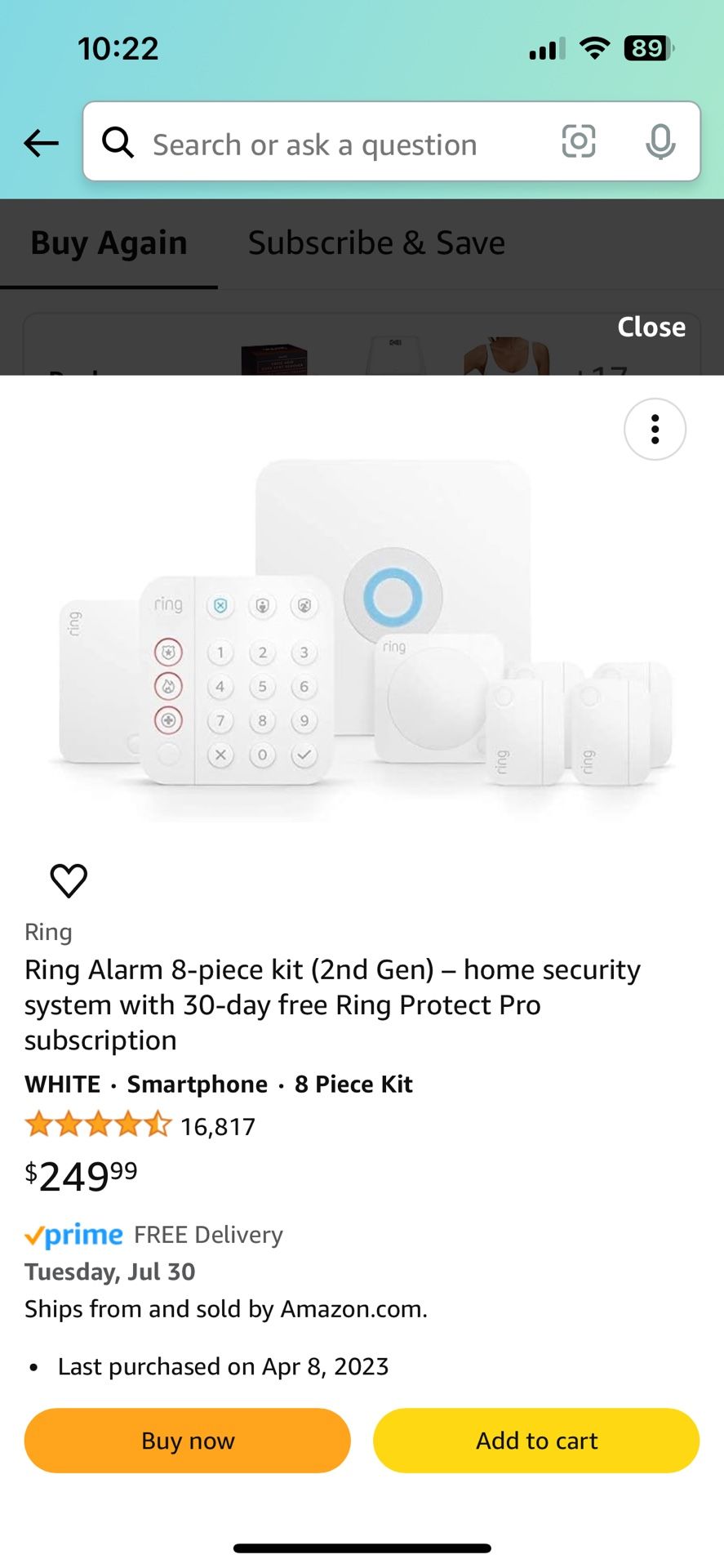The image size is (724, 1568).
Task: Open the three-dot options menu
Action: click(655, 429)
